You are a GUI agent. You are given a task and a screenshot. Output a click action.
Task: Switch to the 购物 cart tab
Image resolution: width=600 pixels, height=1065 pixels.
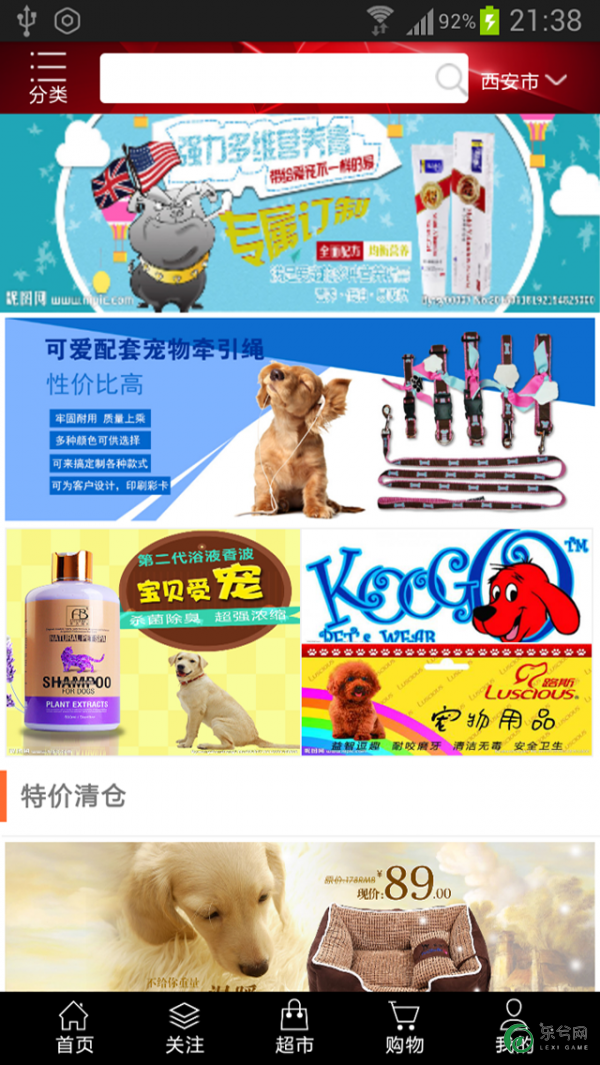pos(404,1028)
